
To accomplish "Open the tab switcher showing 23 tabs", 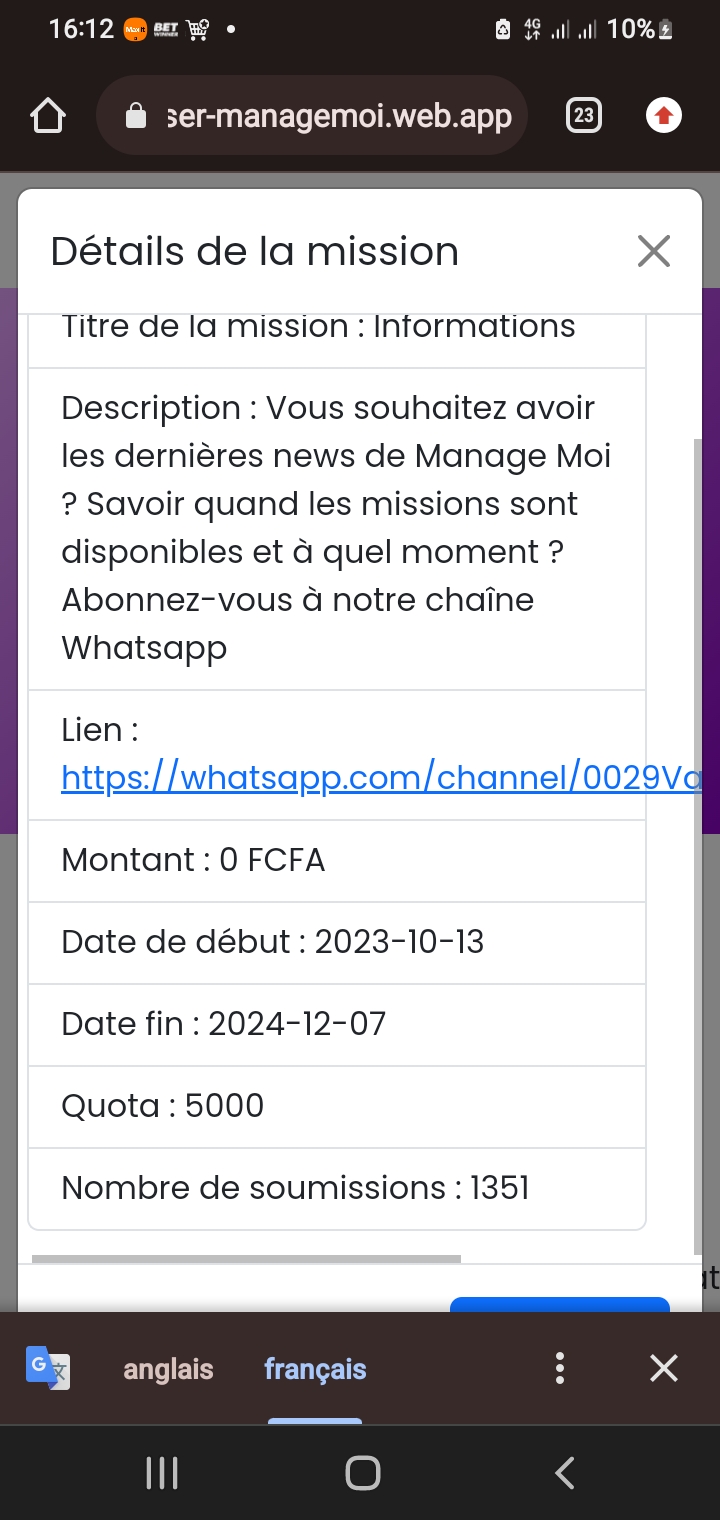I will coord(584,116).
